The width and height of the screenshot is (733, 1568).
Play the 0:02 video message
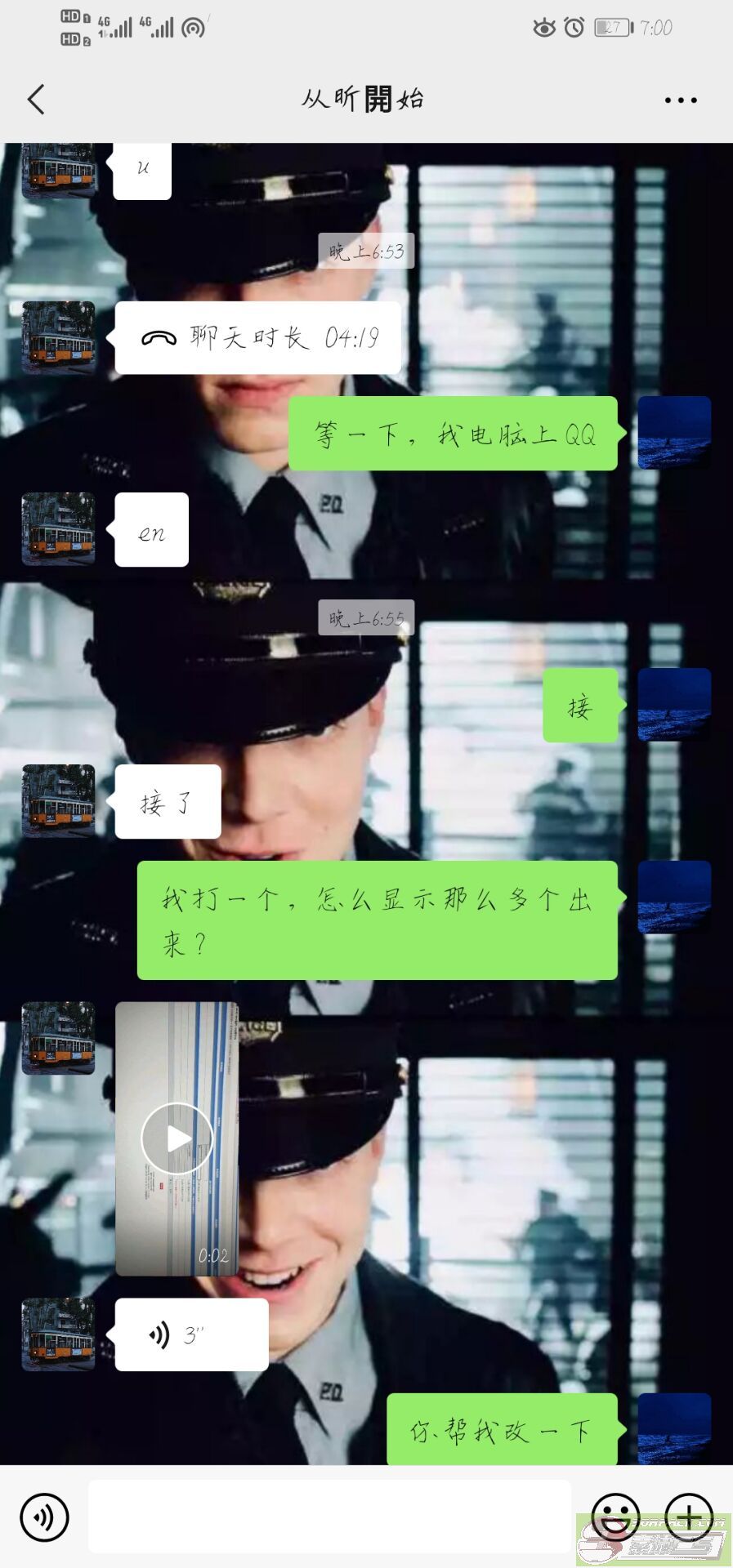(177, 1138)
